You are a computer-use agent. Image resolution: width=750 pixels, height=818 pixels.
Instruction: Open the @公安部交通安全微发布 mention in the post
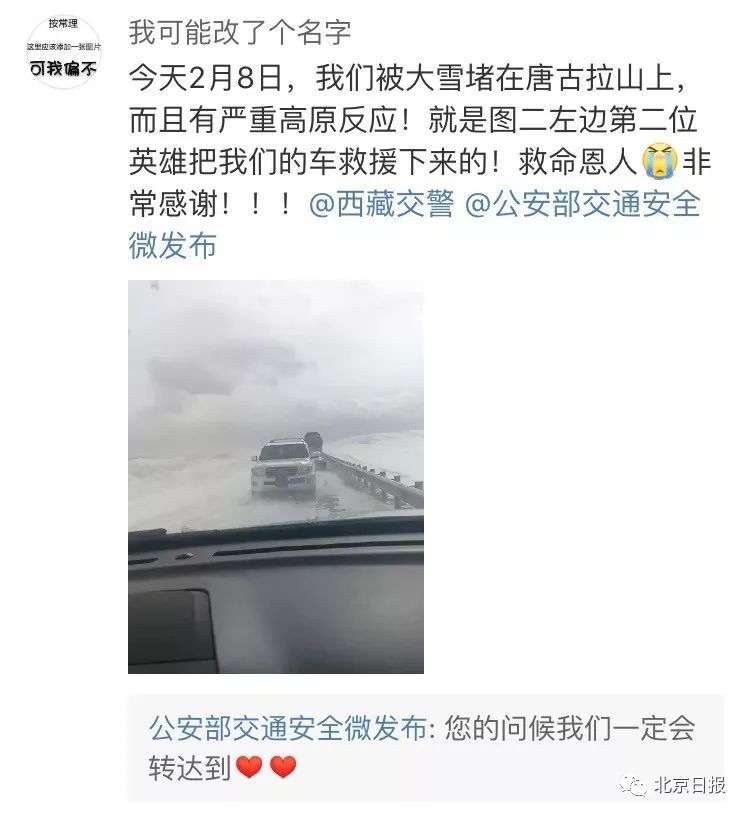coord(581,203)
